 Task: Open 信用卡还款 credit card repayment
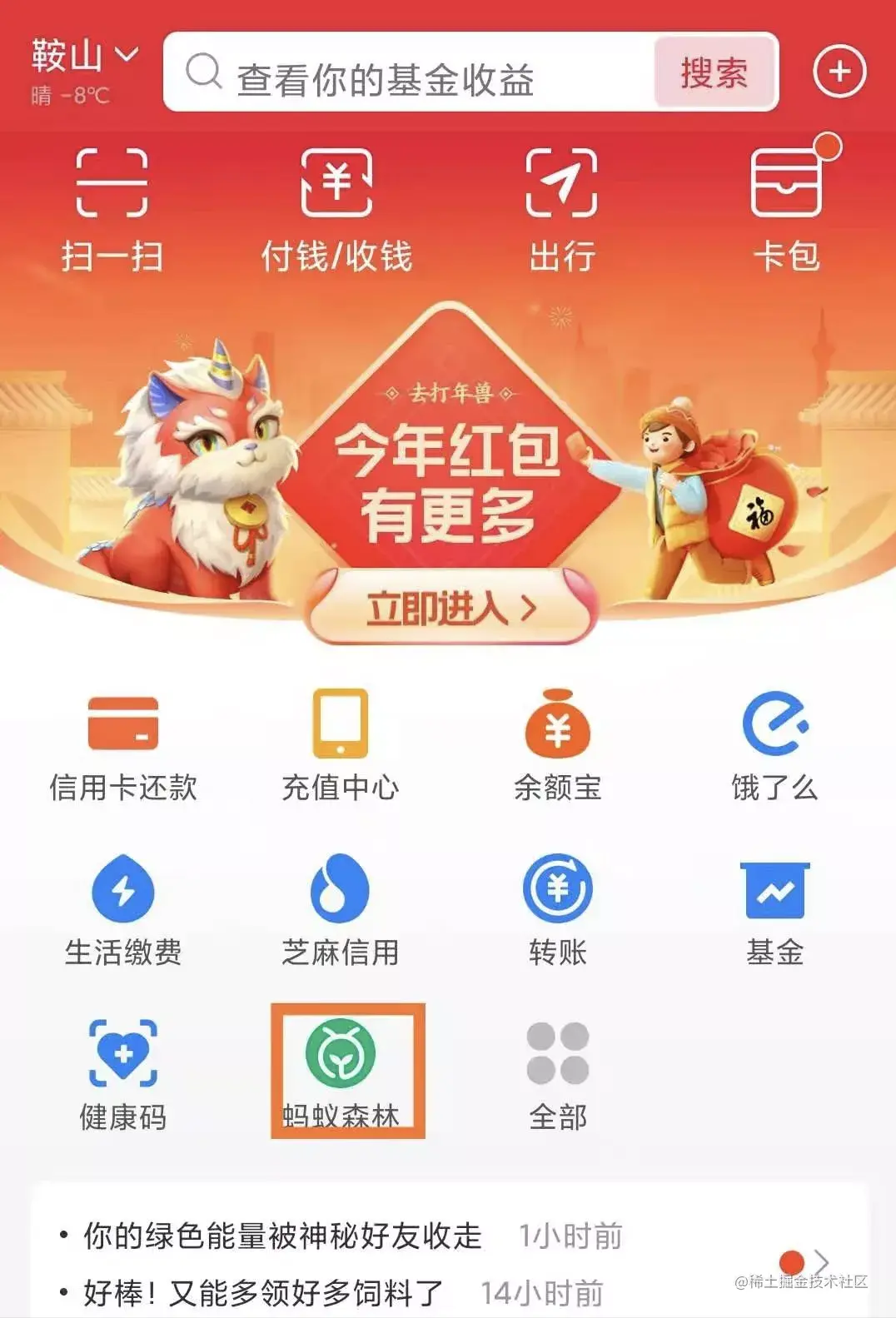[x=122, y=745]
